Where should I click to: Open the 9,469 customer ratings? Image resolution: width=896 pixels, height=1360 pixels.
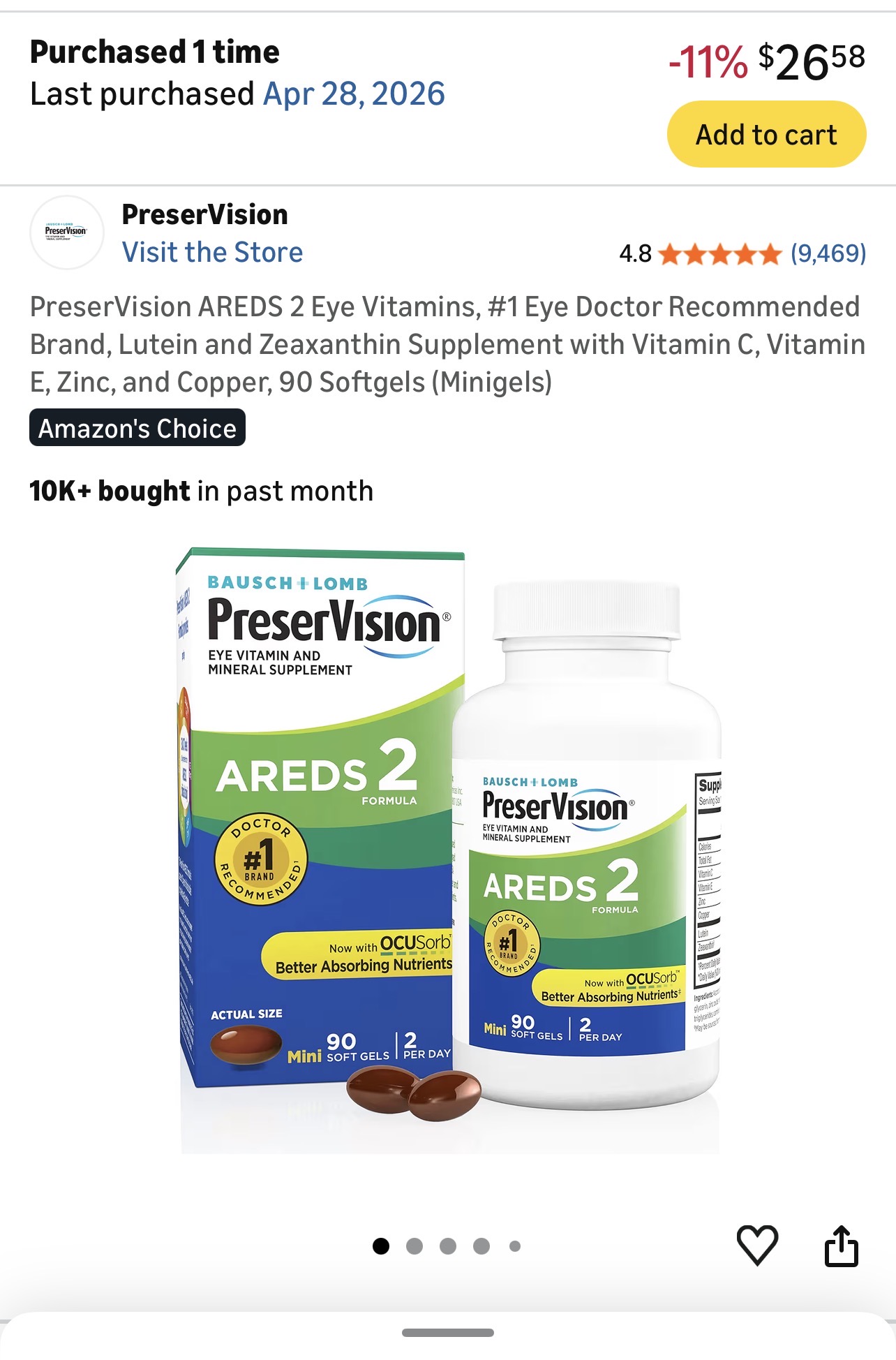coord(828,253)
